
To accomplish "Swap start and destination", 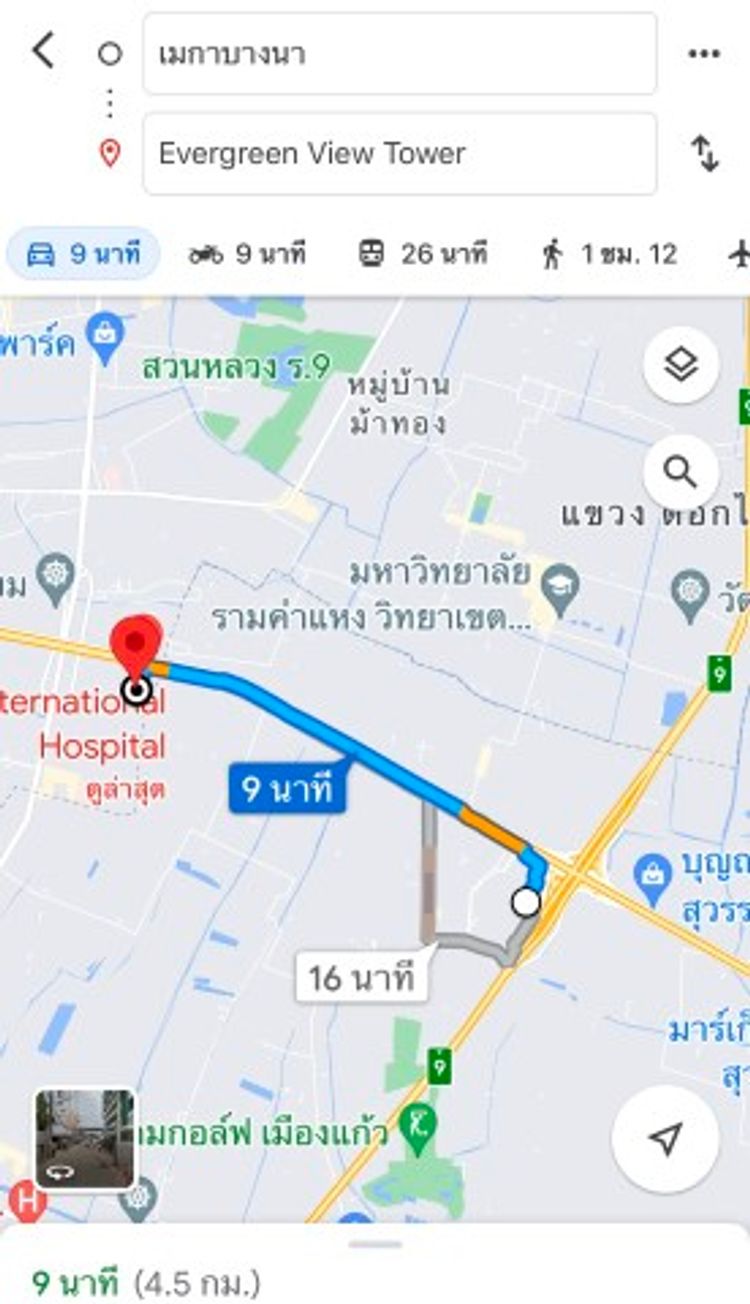I will [x=705, y=154].
